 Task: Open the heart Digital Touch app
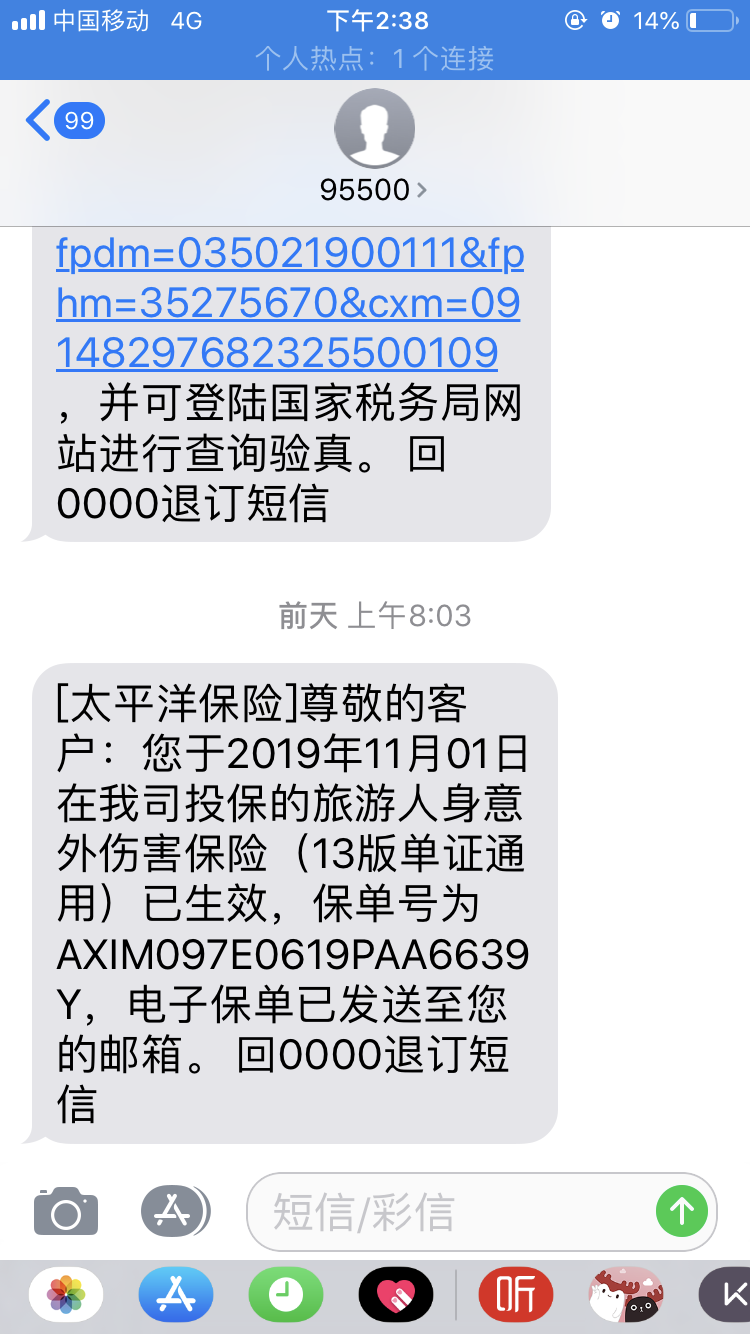pyautogui.click(x=396, y=1296)
